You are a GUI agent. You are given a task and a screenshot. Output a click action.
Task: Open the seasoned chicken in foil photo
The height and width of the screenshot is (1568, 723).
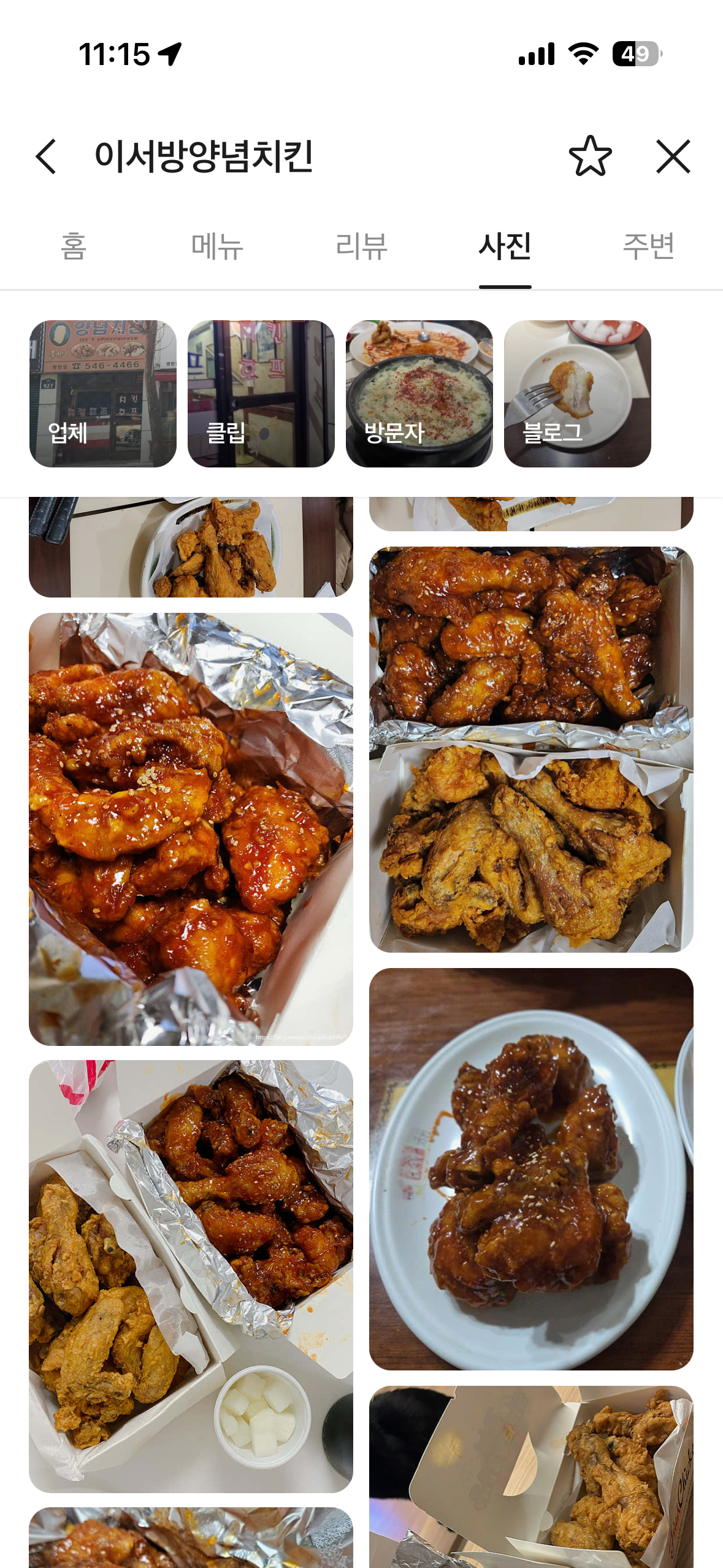pos(191,829)
